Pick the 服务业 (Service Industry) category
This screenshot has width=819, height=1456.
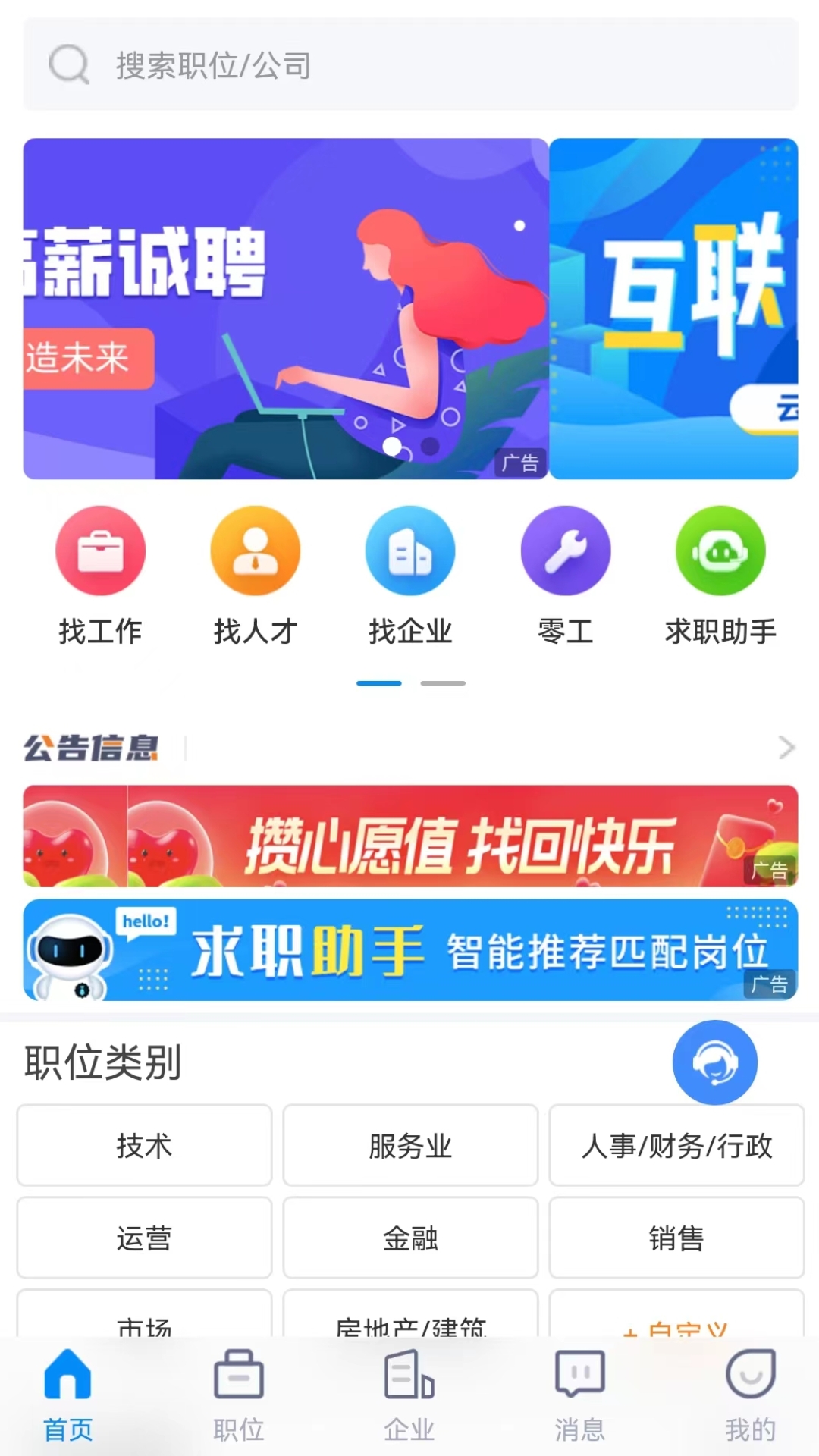(x=410, y=1146)
